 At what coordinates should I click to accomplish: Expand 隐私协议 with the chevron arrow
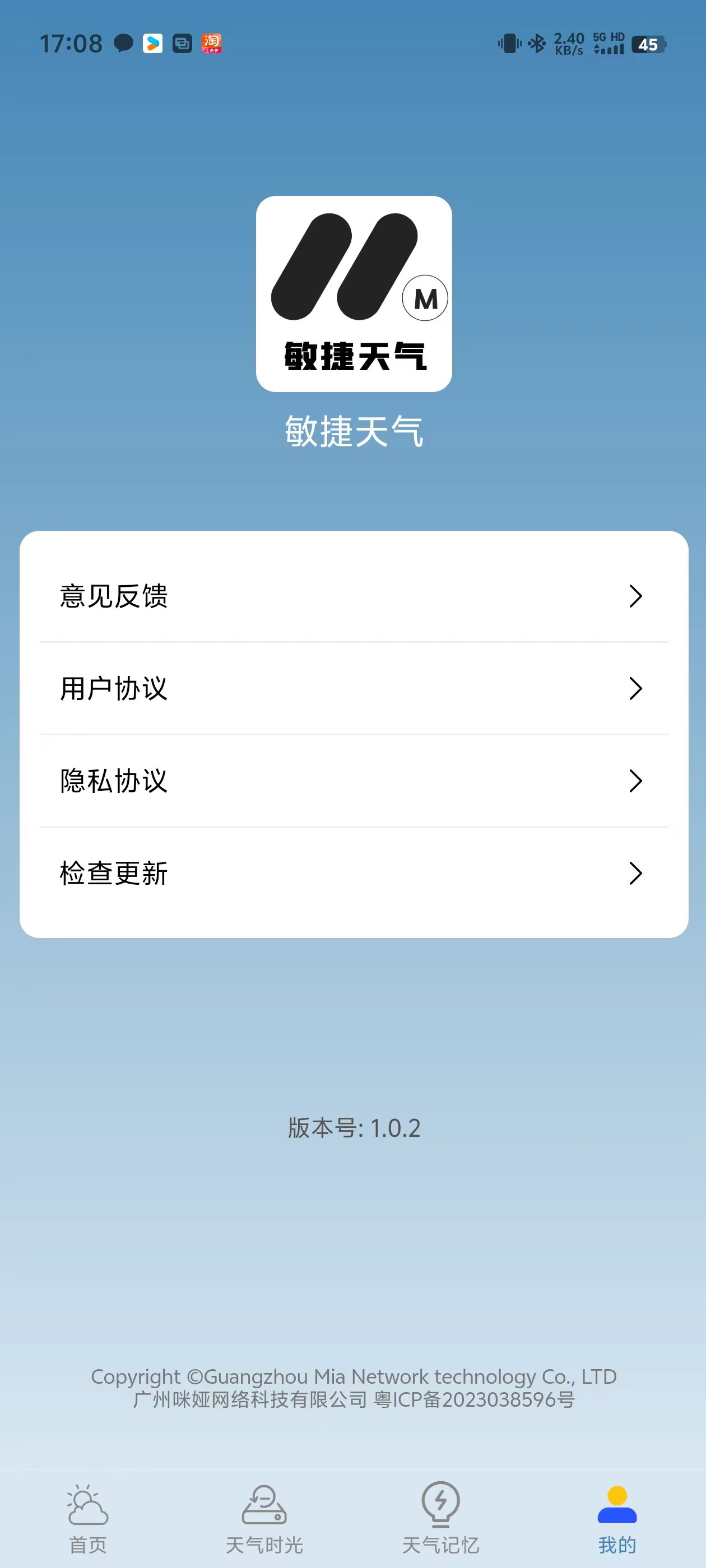click(x=636, y=781)
